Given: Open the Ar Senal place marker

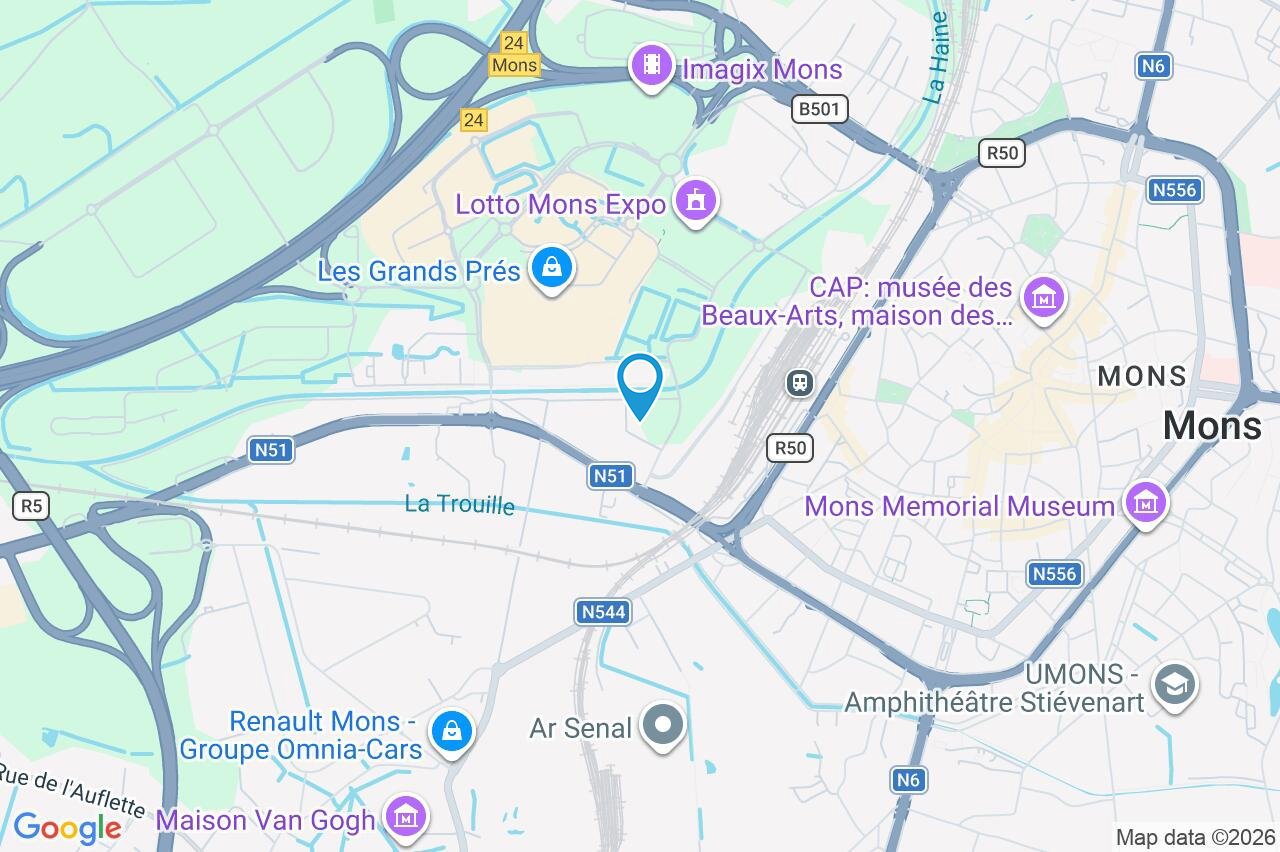Looking at the screenshot, I should 662,726.
